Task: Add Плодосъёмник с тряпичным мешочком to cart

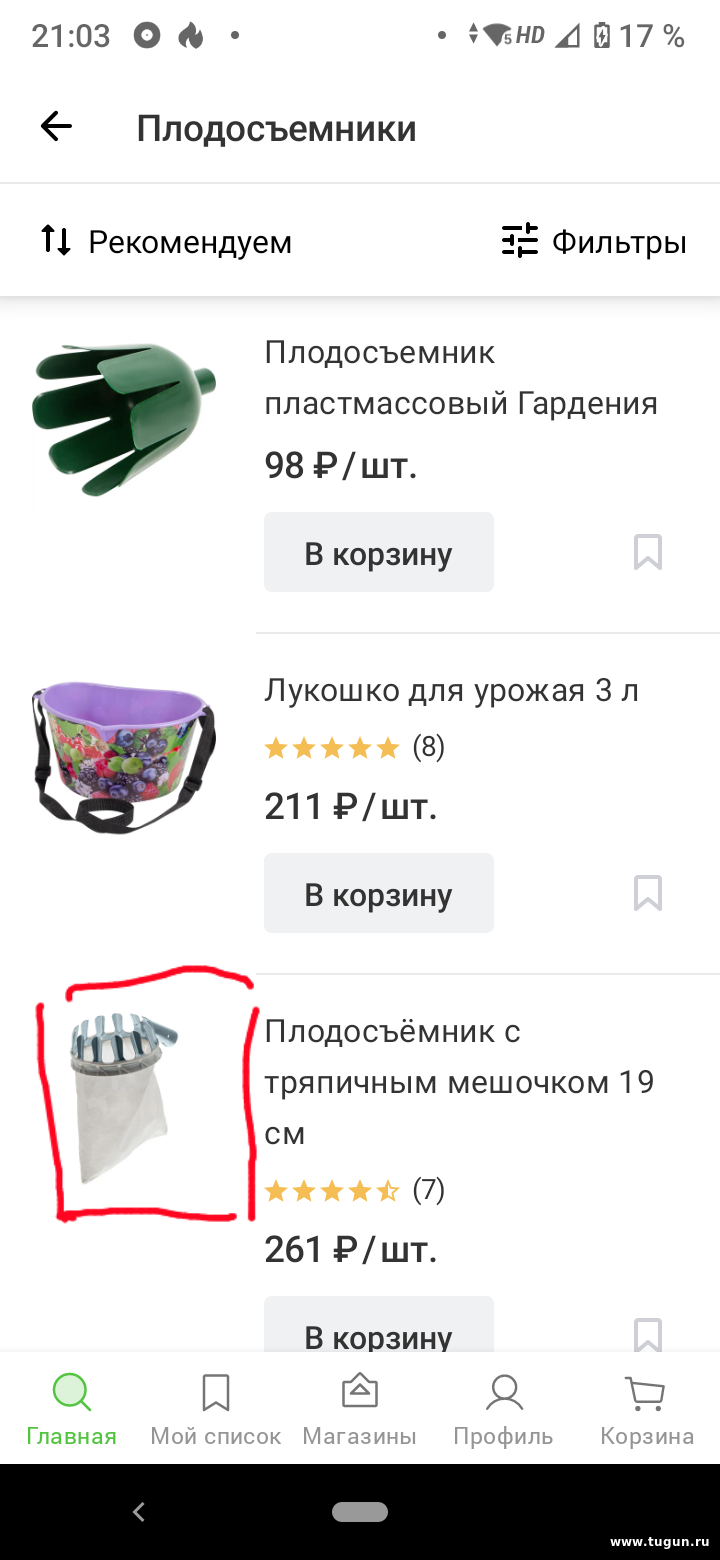Action: coord(379,1325)
